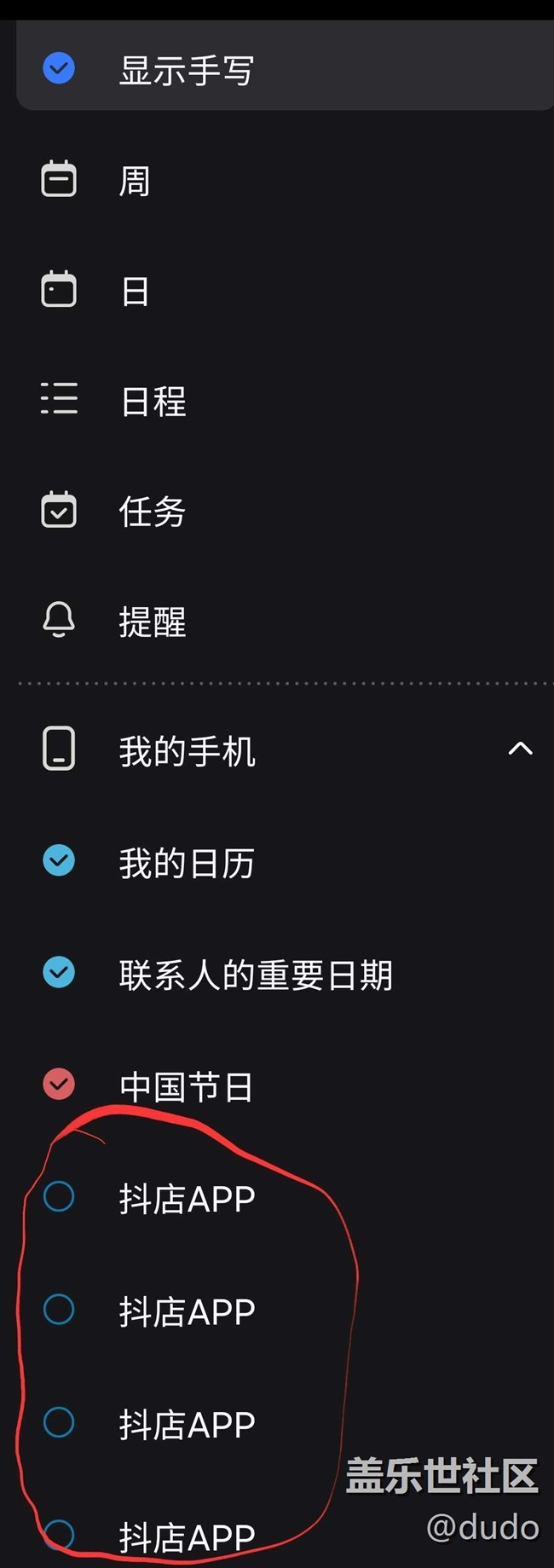The image size is (554, 1568).
Task: Toggle the 显示手写 checkbox
Action: point(59,69)
